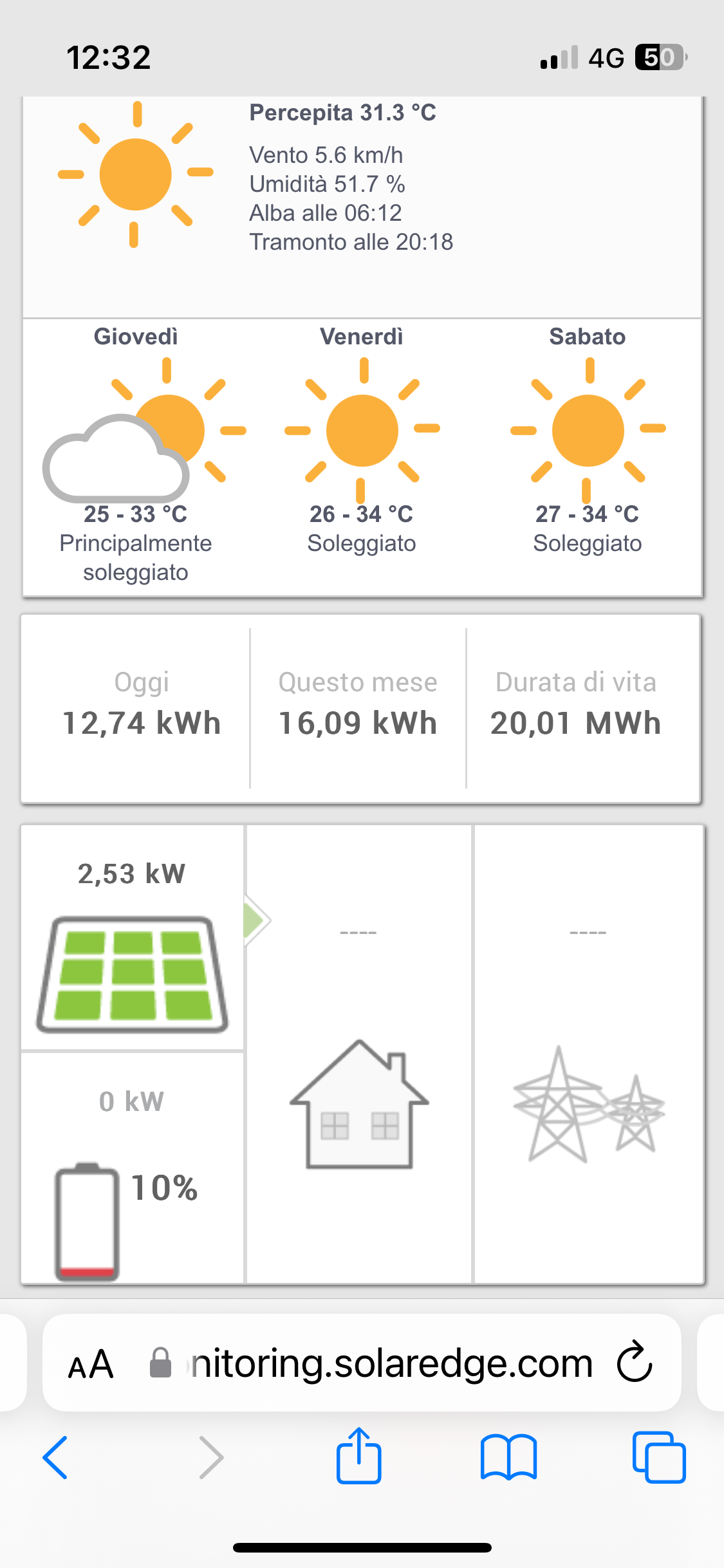Tap the house consumption tile
This screenshot has width=724, height=1568.
(x=359, y=1054)
